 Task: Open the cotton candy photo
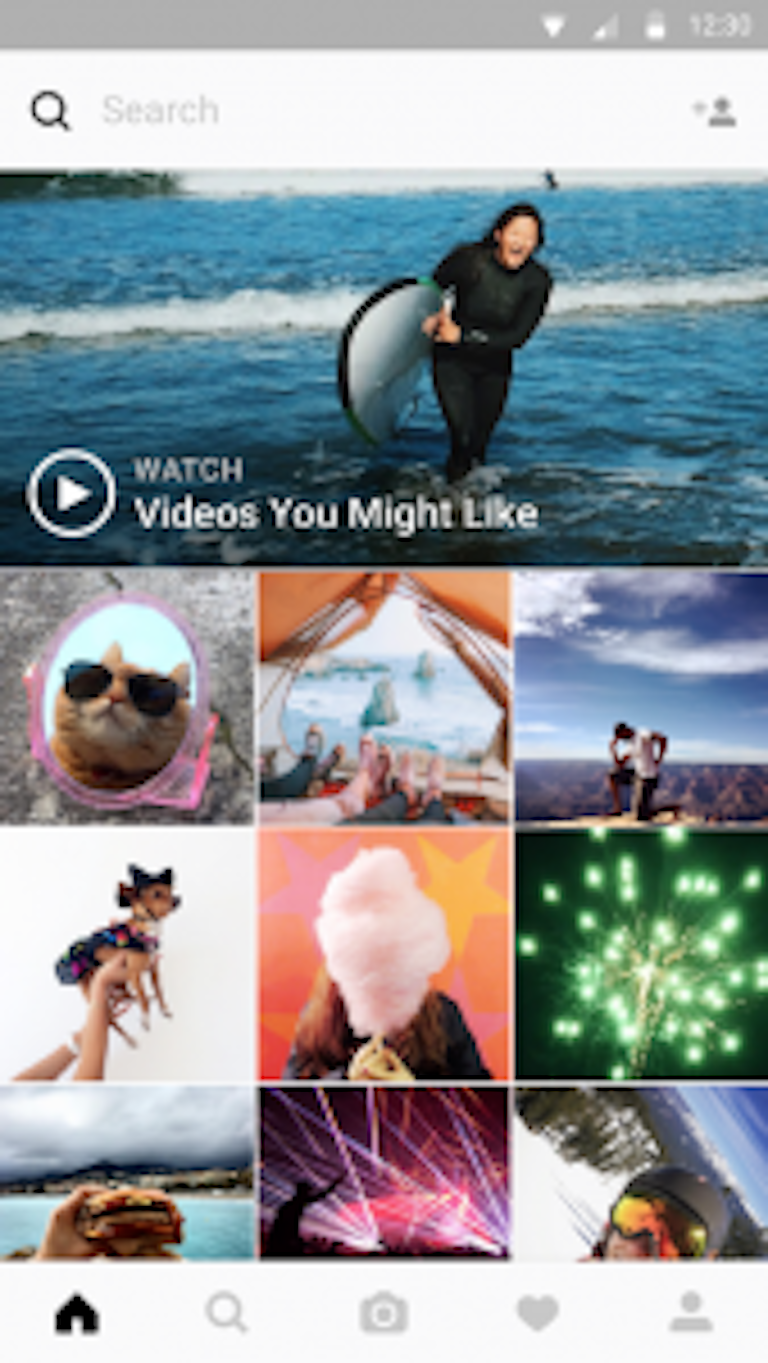(x=384, y=954)
